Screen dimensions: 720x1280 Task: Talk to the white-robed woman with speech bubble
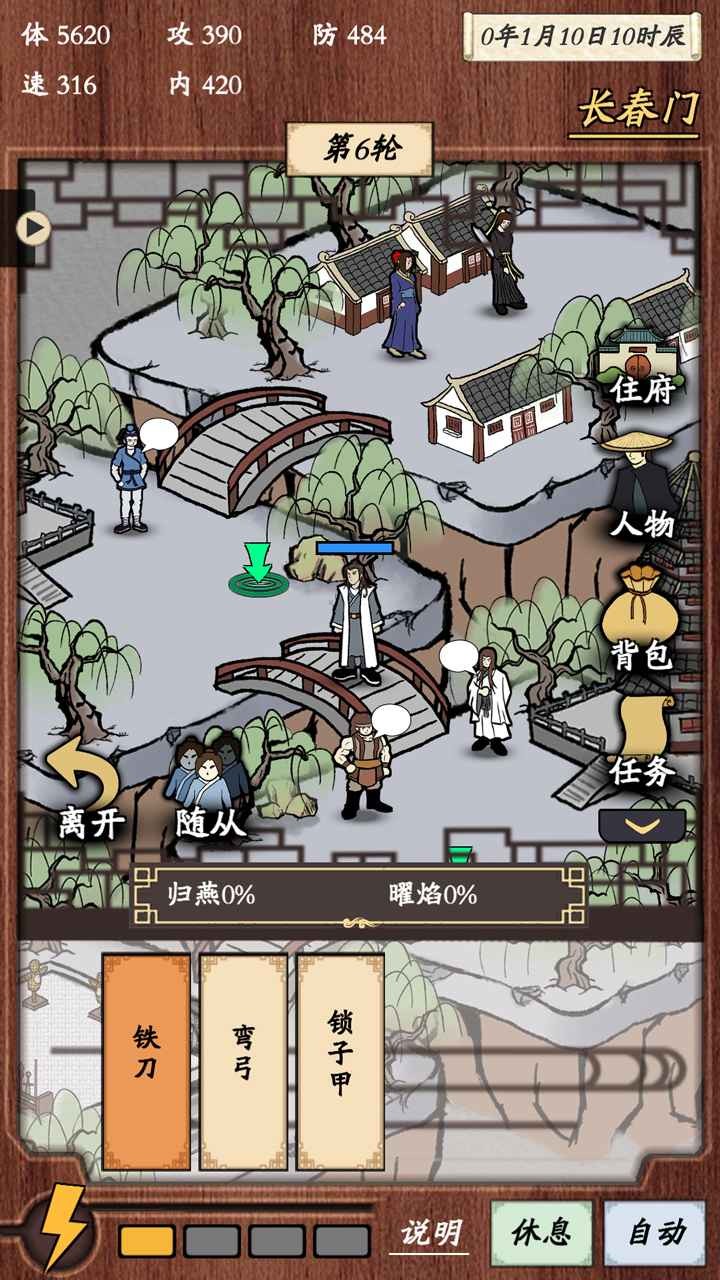[x=488, y=700]
